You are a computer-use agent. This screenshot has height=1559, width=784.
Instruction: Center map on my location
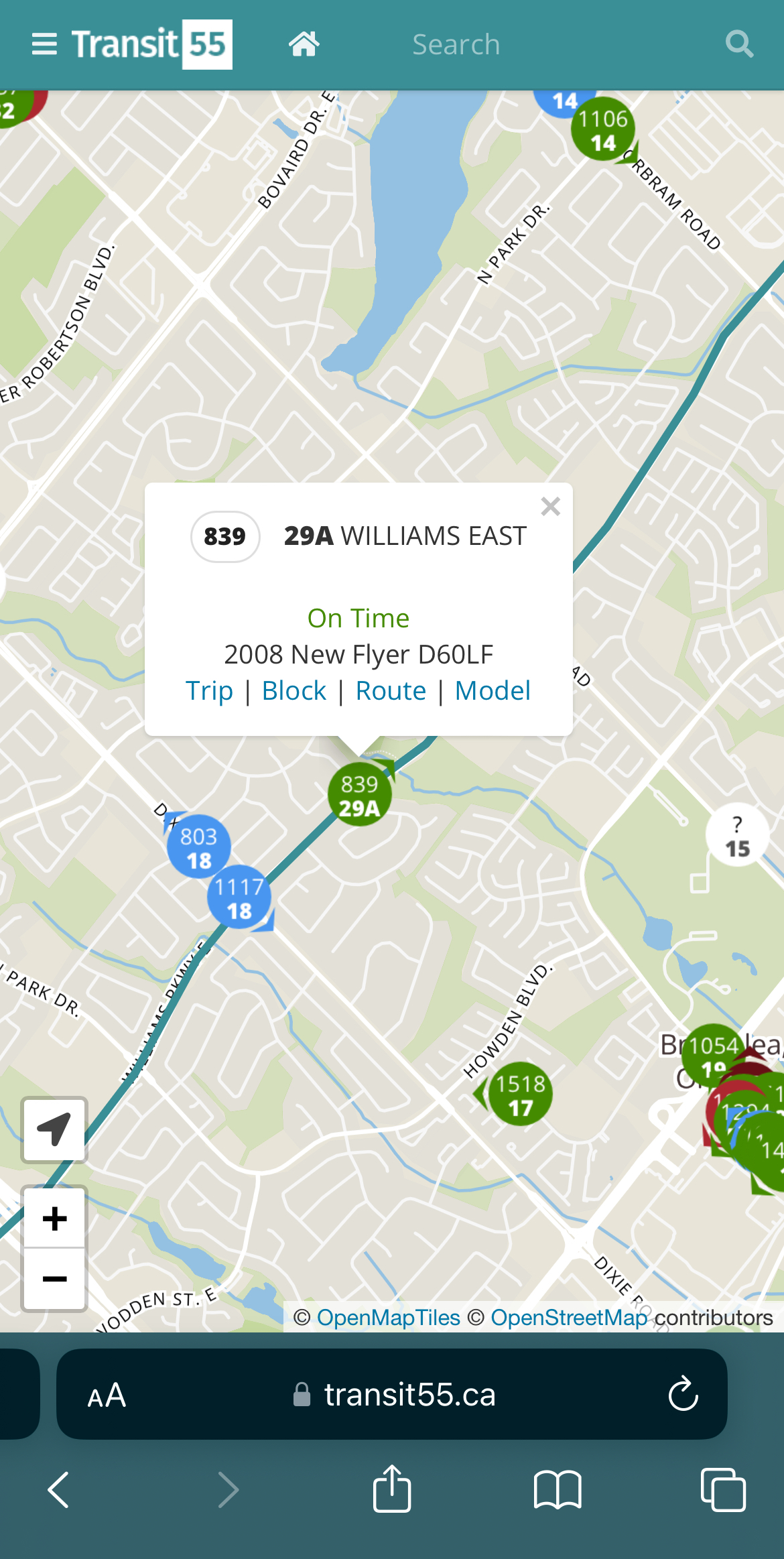[54, 1129]
